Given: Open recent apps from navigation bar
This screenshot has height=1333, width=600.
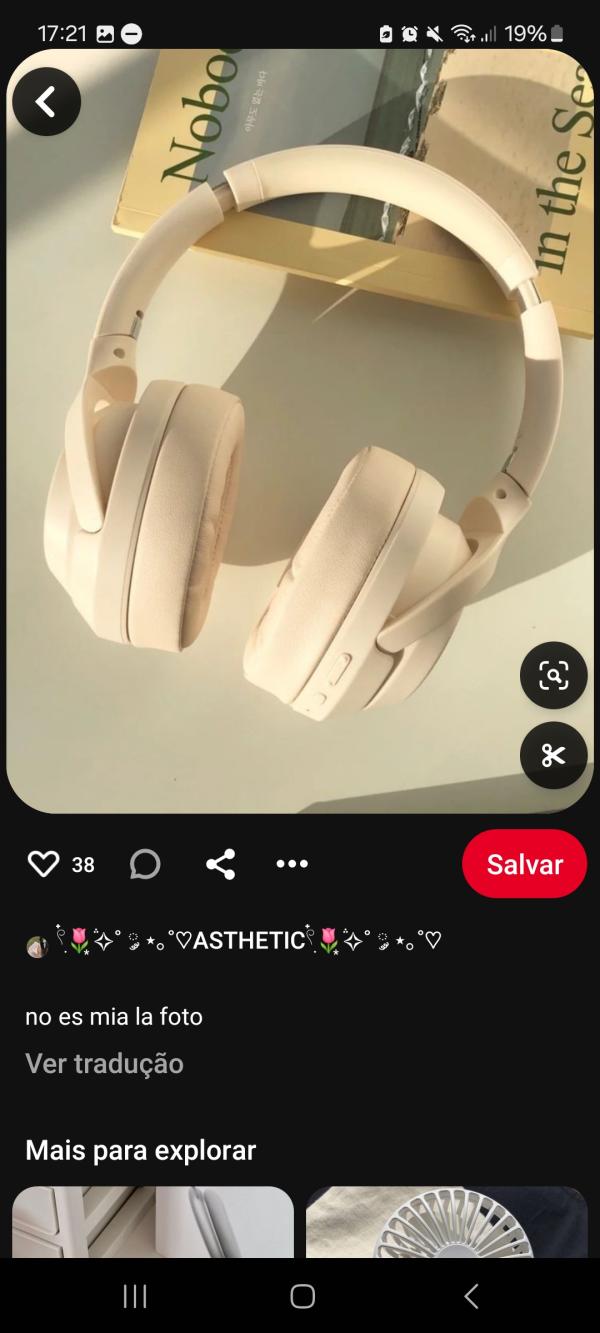Looking at the screenshot, I should (135, 1297).
